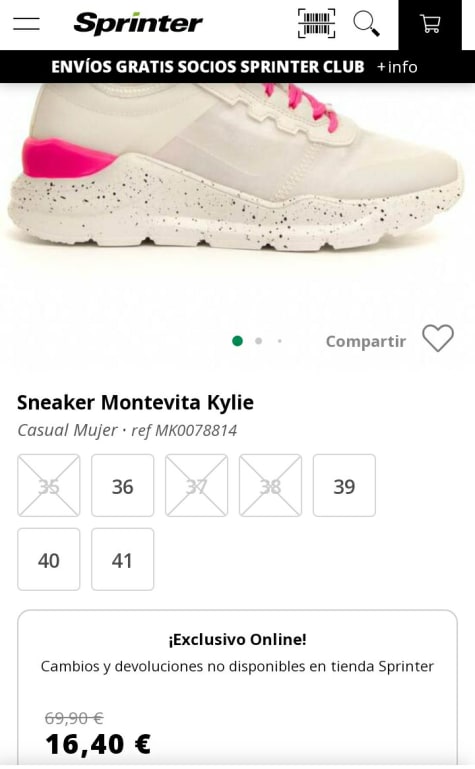
Task: Pick size 41
Action: (x=123, y=560)
